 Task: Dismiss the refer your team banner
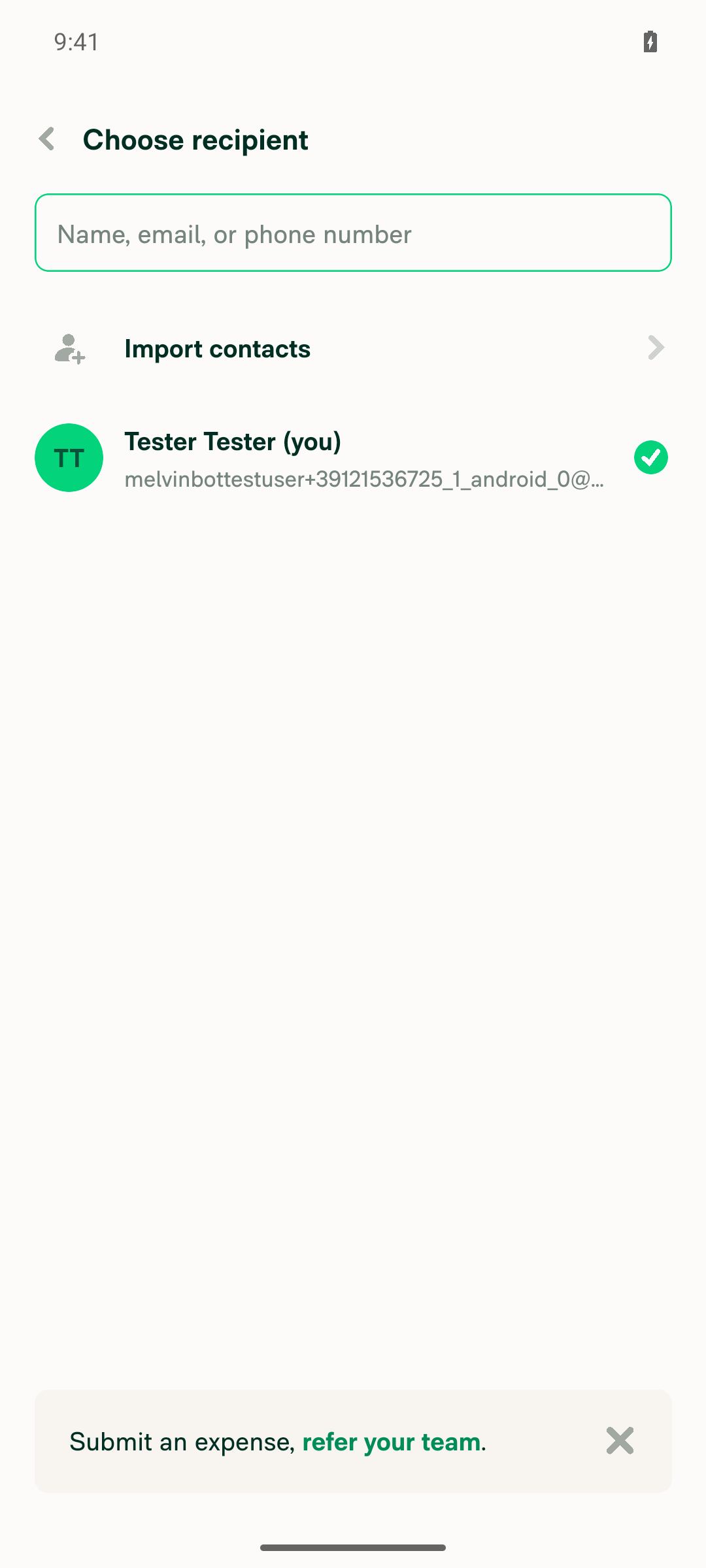(620, 1441)
